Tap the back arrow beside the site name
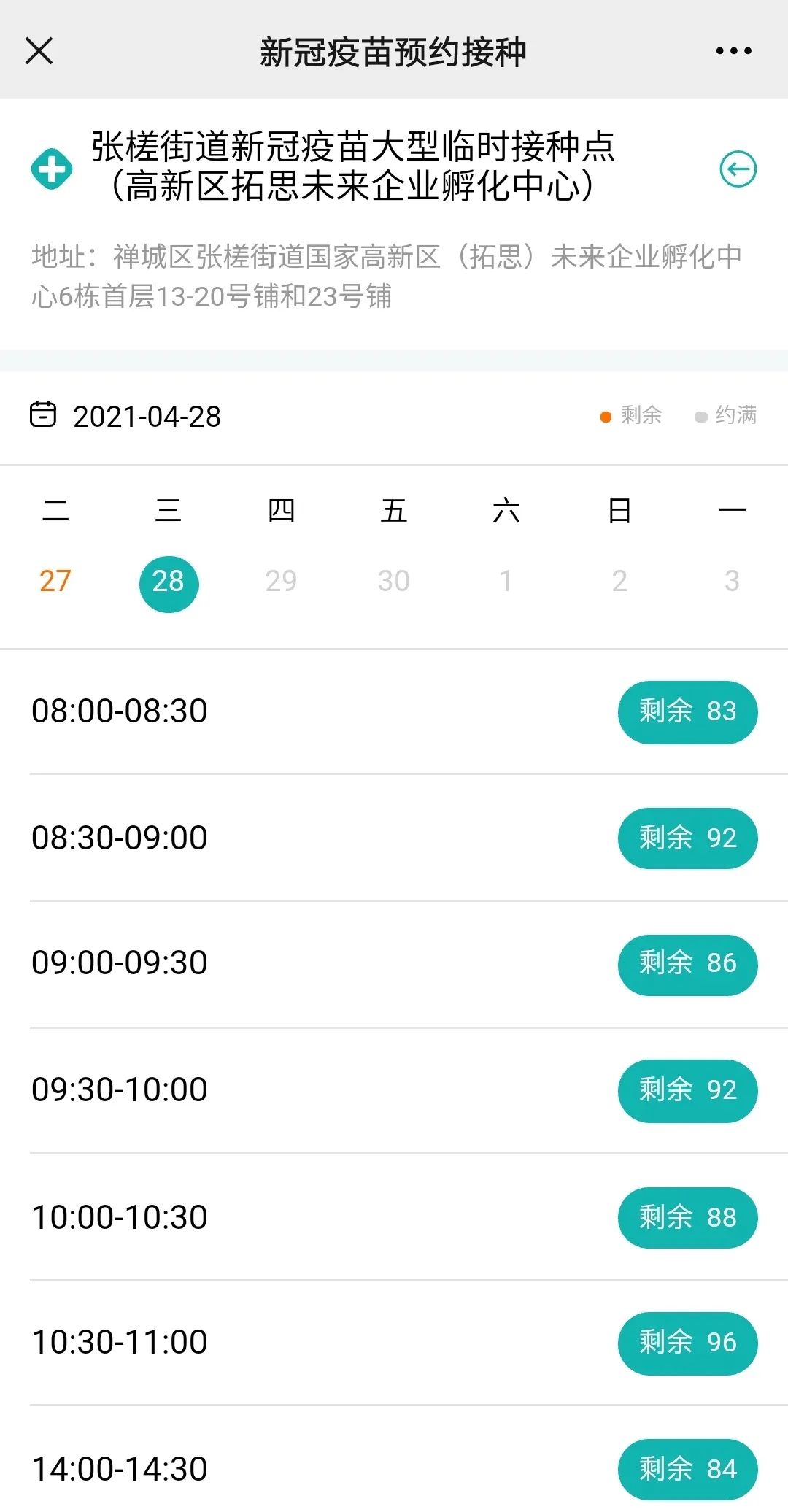 click(738, 169)
